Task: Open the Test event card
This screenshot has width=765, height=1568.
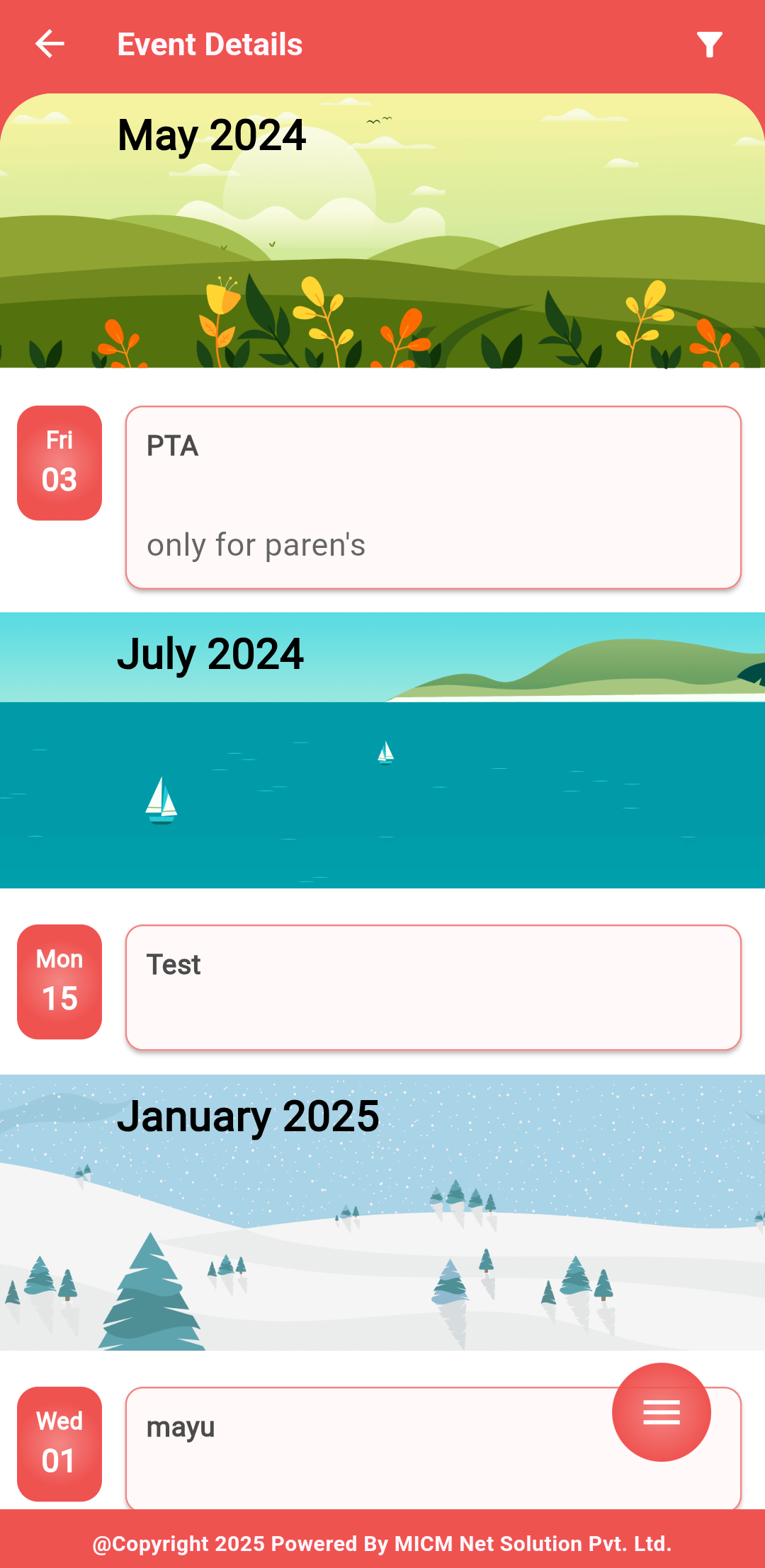Action: click(433, 987)
